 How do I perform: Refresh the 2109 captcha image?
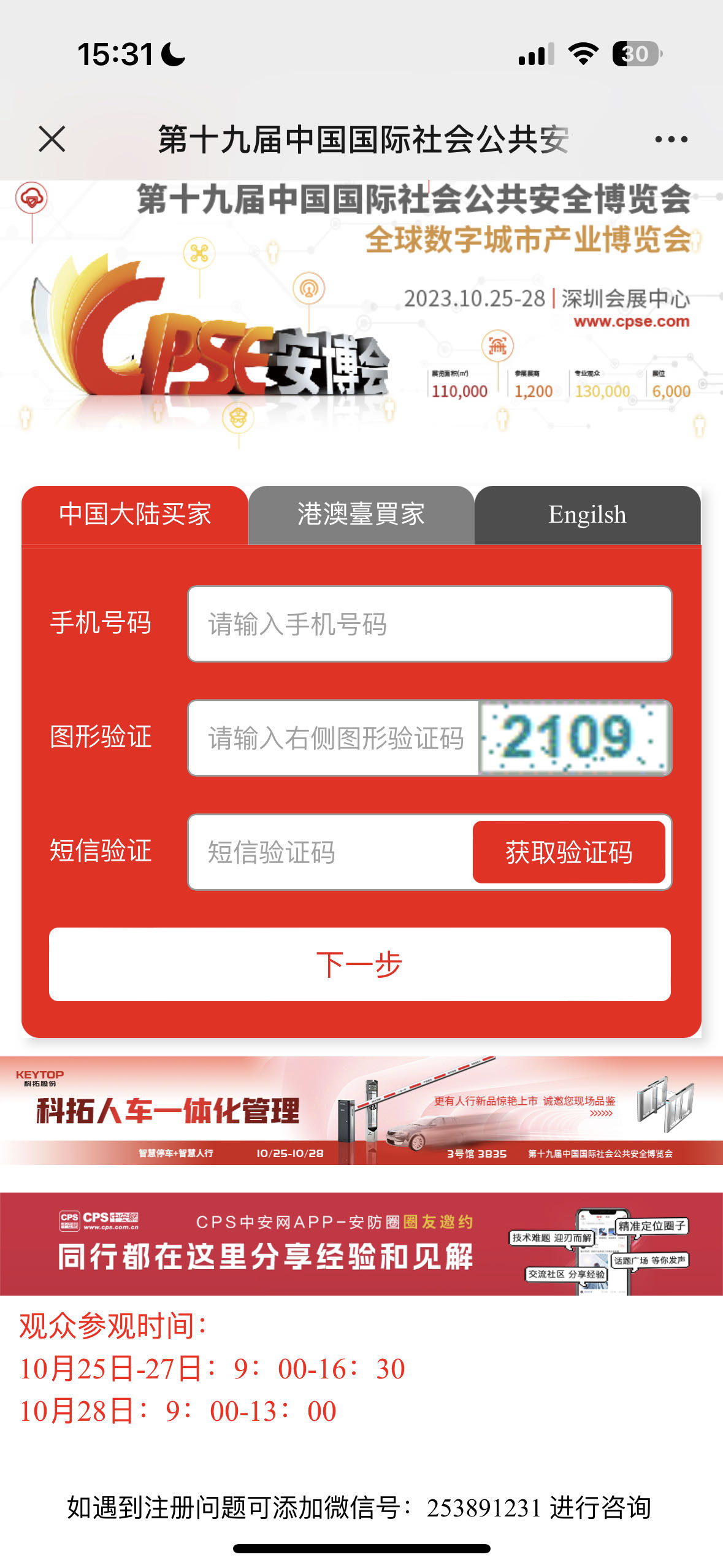[574, 738]
